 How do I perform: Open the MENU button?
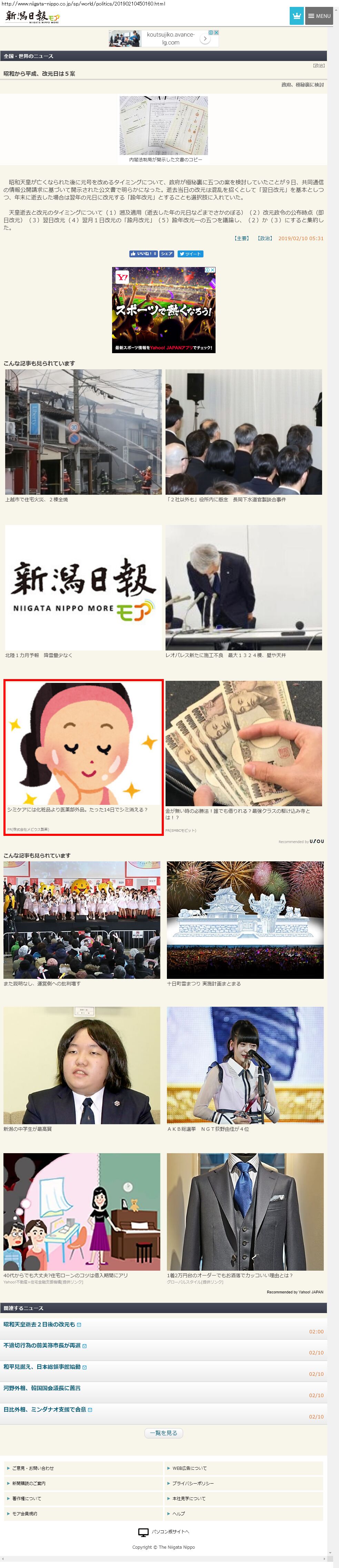coord(319,16)
